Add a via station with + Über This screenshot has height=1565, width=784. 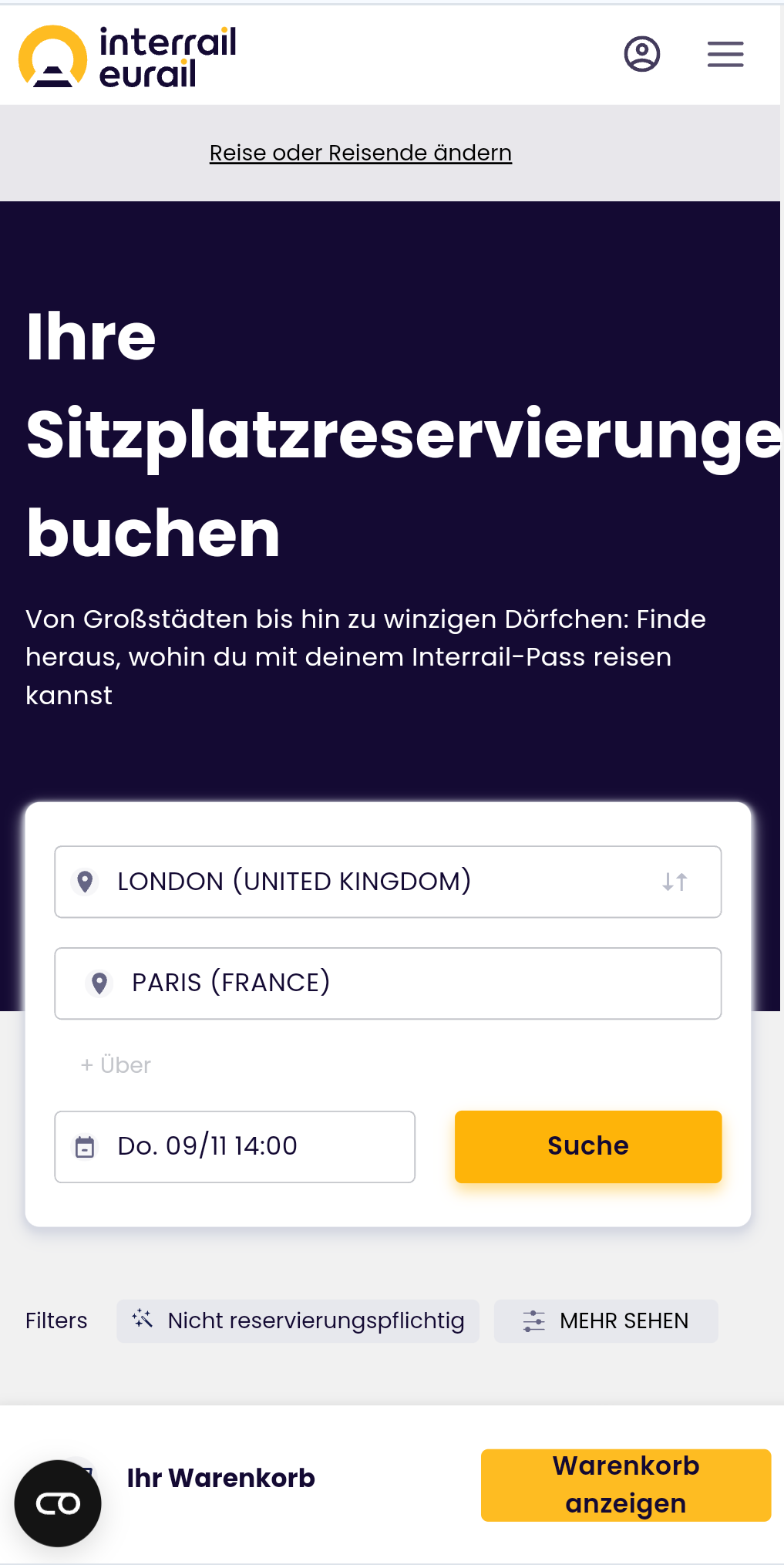coord(116,1065)
